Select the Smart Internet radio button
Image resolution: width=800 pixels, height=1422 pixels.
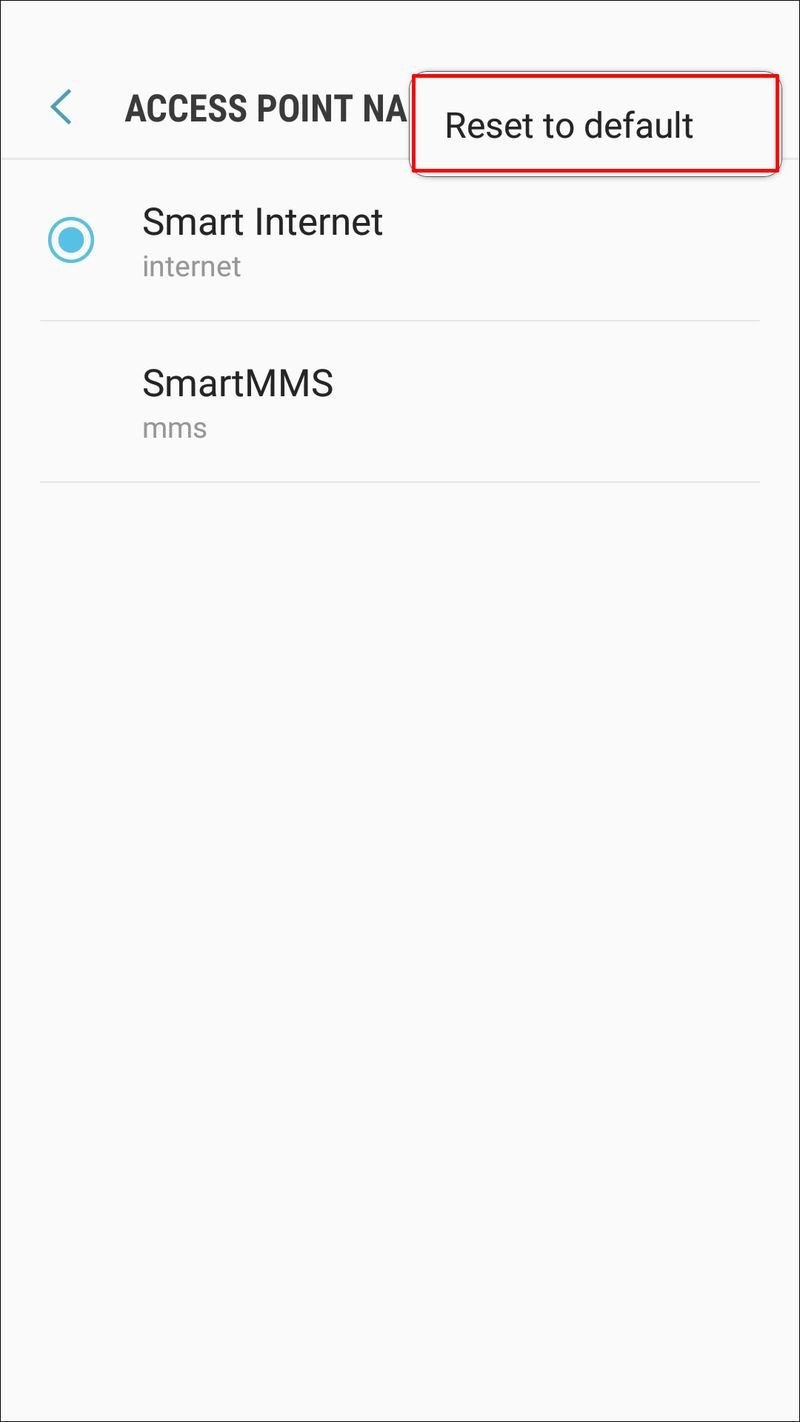[71, 240]
